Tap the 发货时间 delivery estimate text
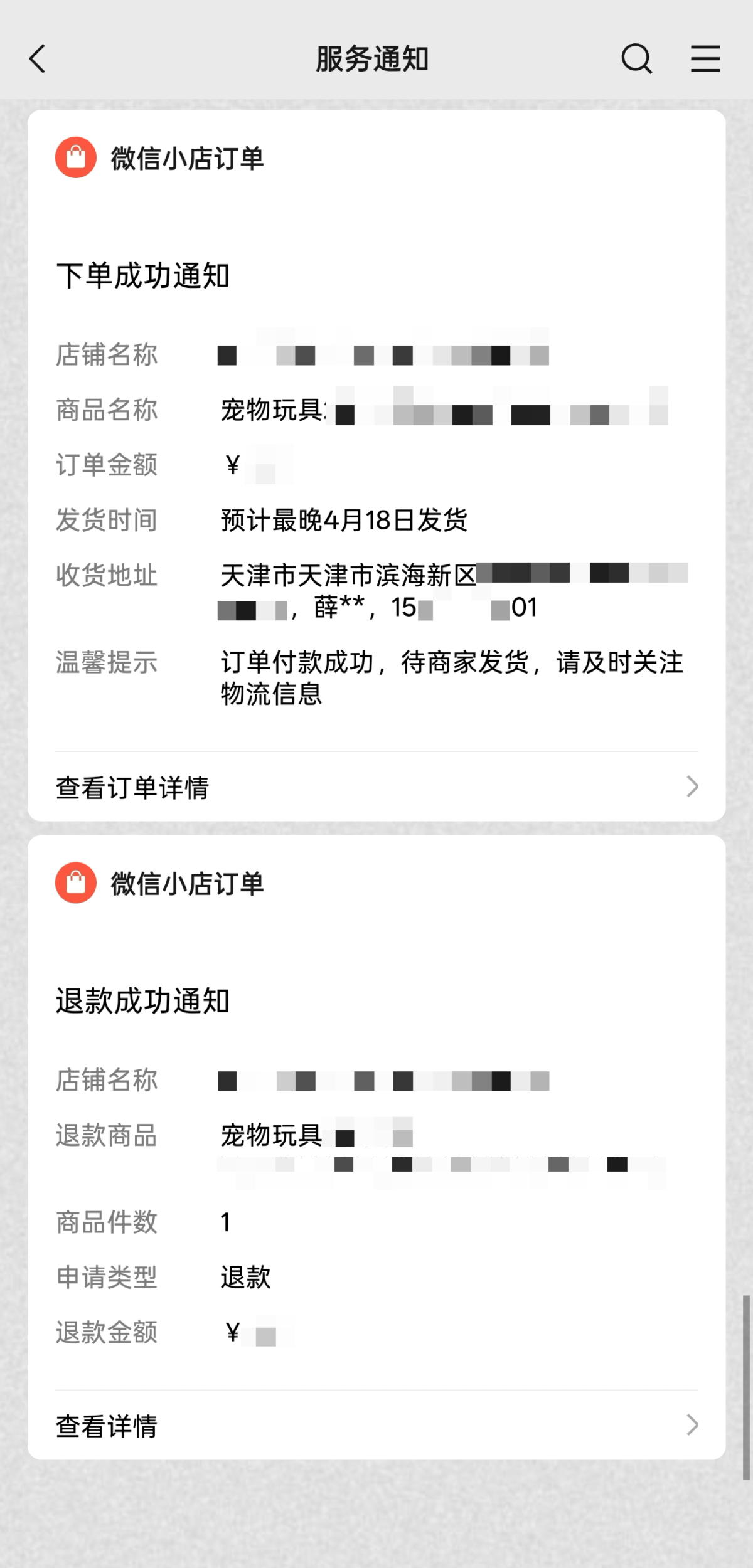Image resolution: width=753 pixels, height=1568 pixels. 343,519
